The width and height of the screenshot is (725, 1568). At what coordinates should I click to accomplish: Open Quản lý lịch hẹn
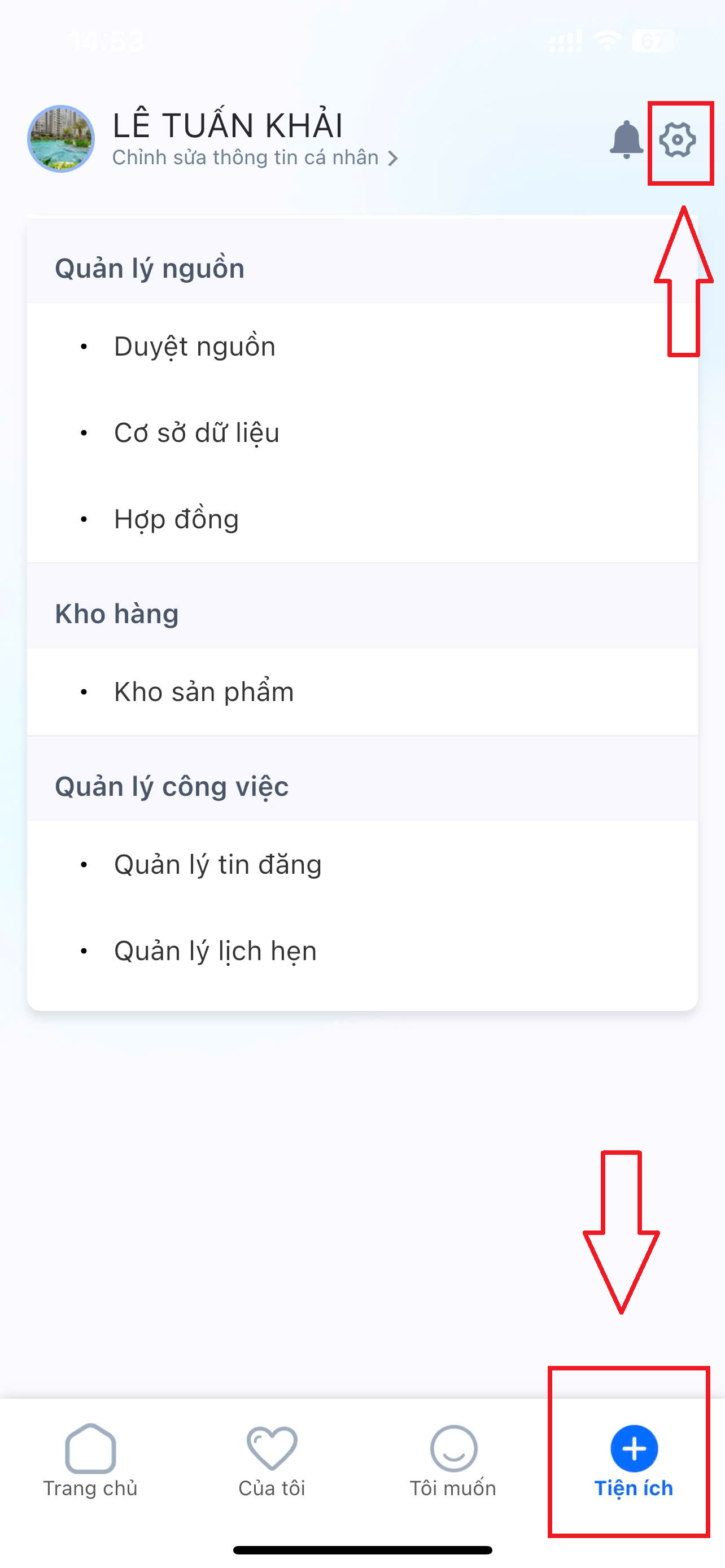point(362,951)
